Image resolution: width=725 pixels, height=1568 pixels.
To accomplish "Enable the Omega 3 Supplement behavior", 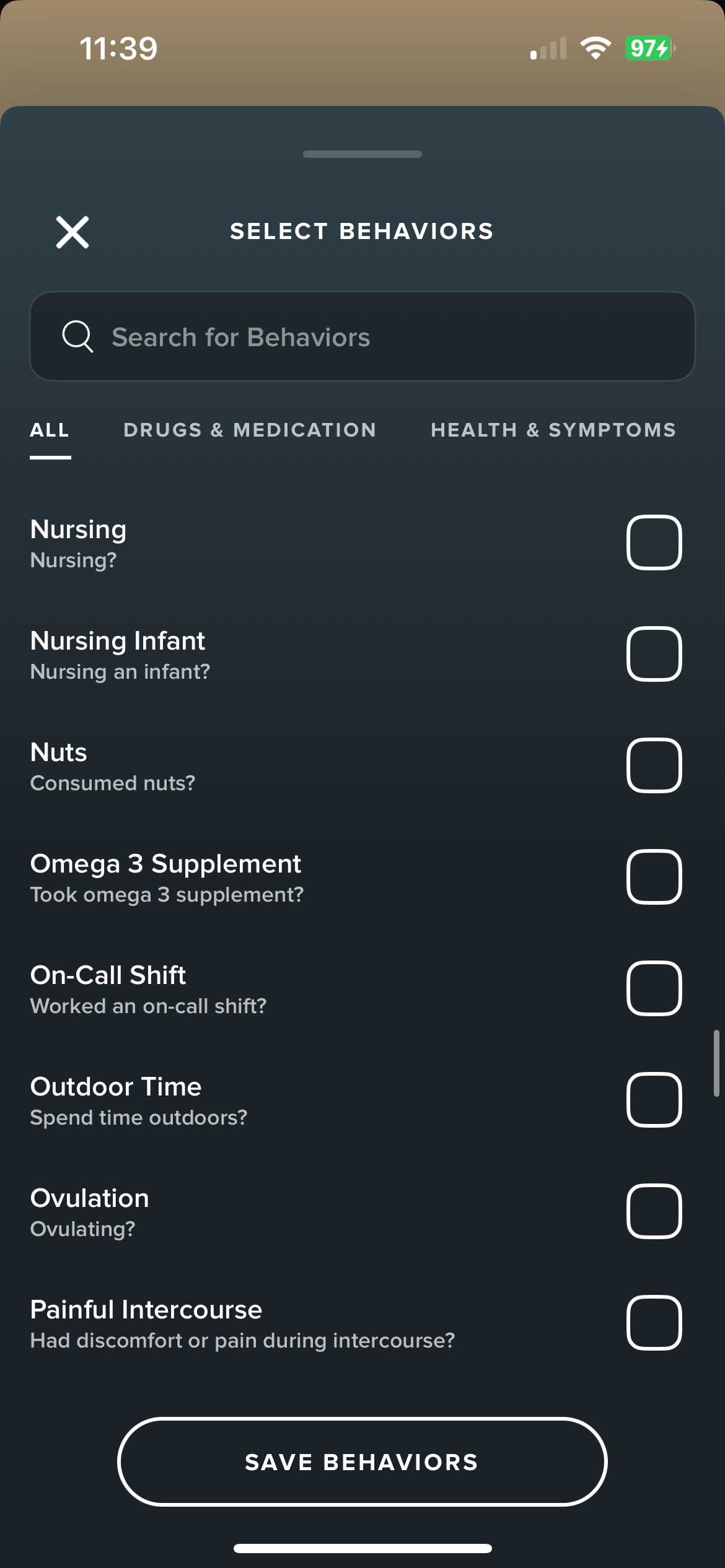I will point(654,877).
